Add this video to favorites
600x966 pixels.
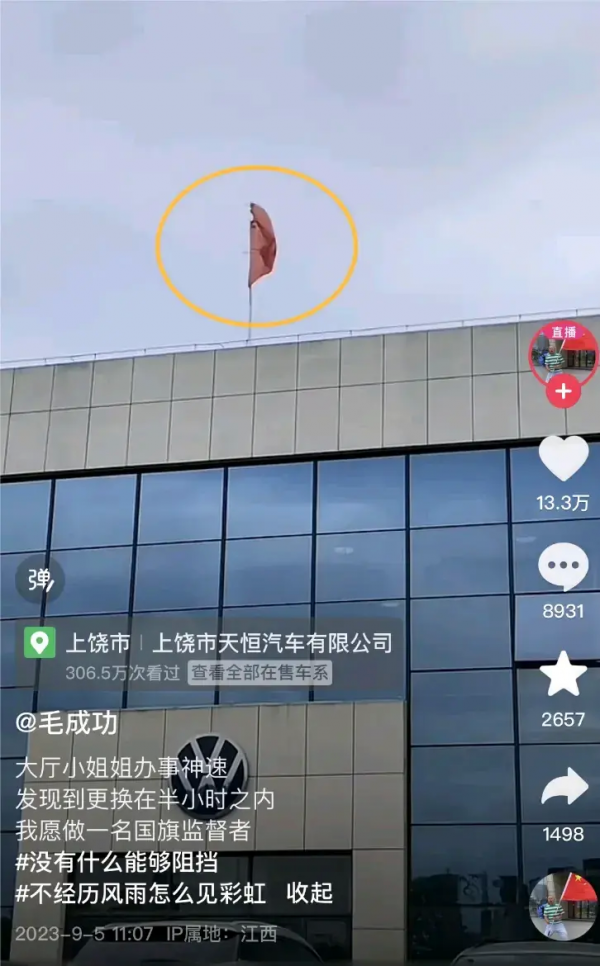coord(563,675)
